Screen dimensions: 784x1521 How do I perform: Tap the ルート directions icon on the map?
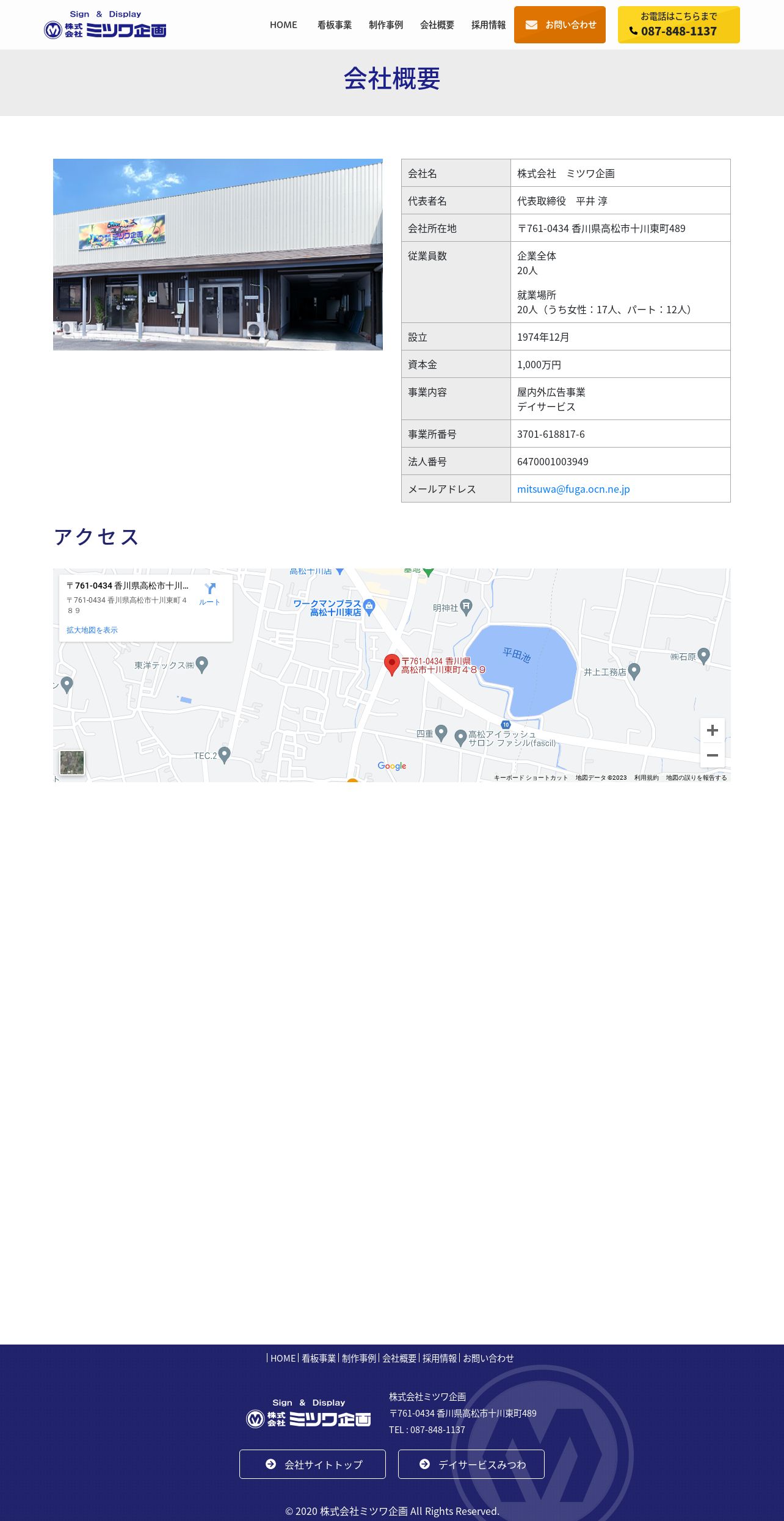point(209,593)
